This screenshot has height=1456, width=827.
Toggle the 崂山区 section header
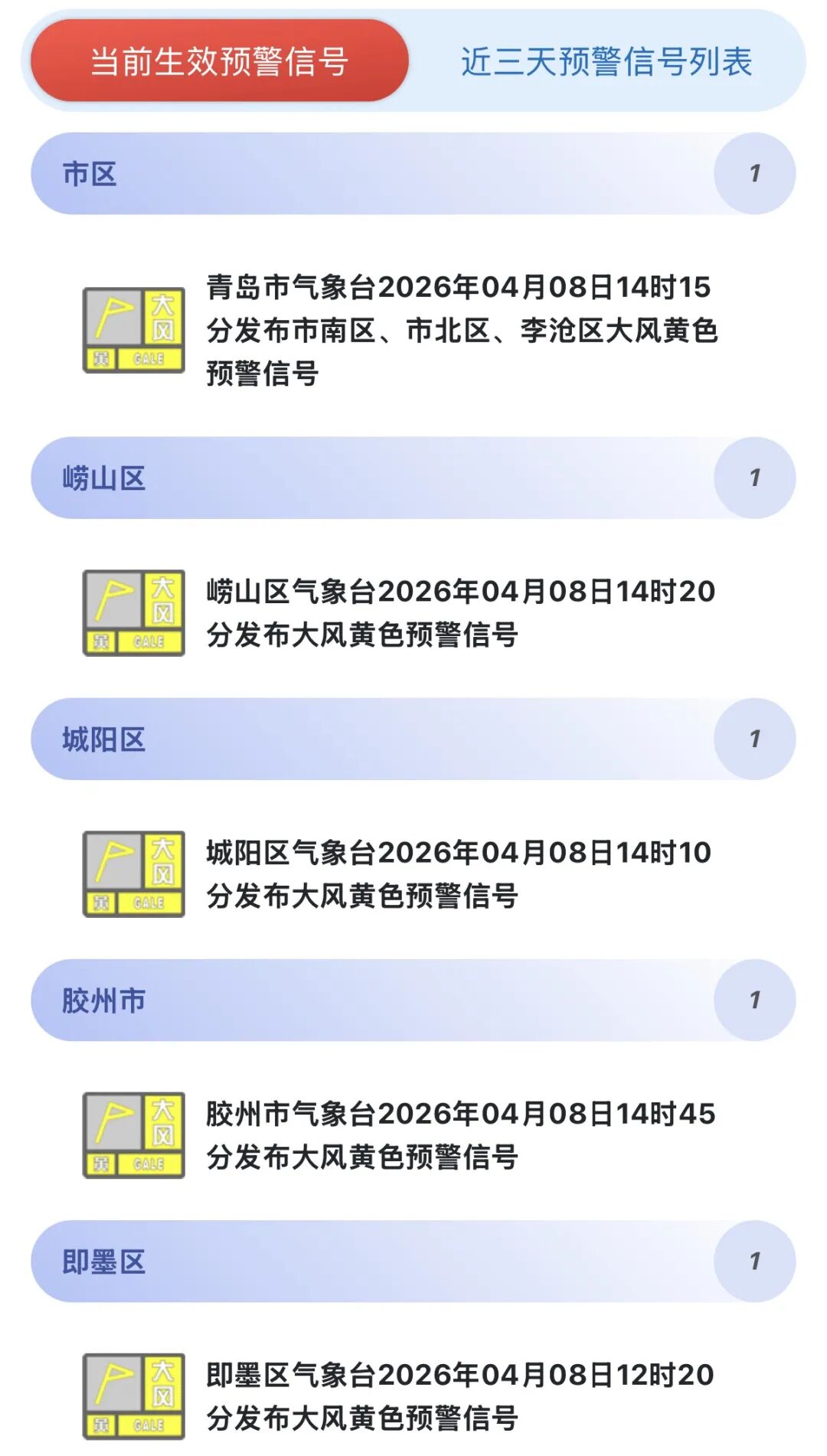(x=412, y=478)
